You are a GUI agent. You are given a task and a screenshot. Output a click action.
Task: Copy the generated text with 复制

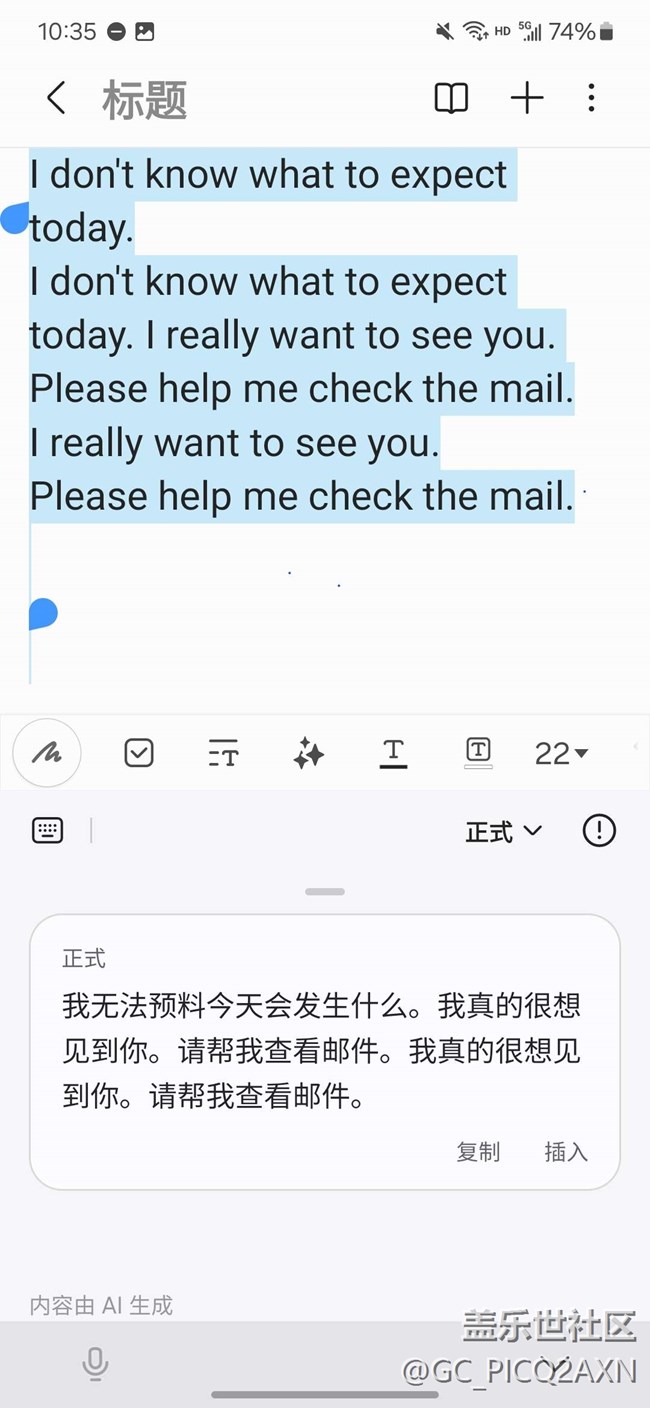pos(478,1151)
